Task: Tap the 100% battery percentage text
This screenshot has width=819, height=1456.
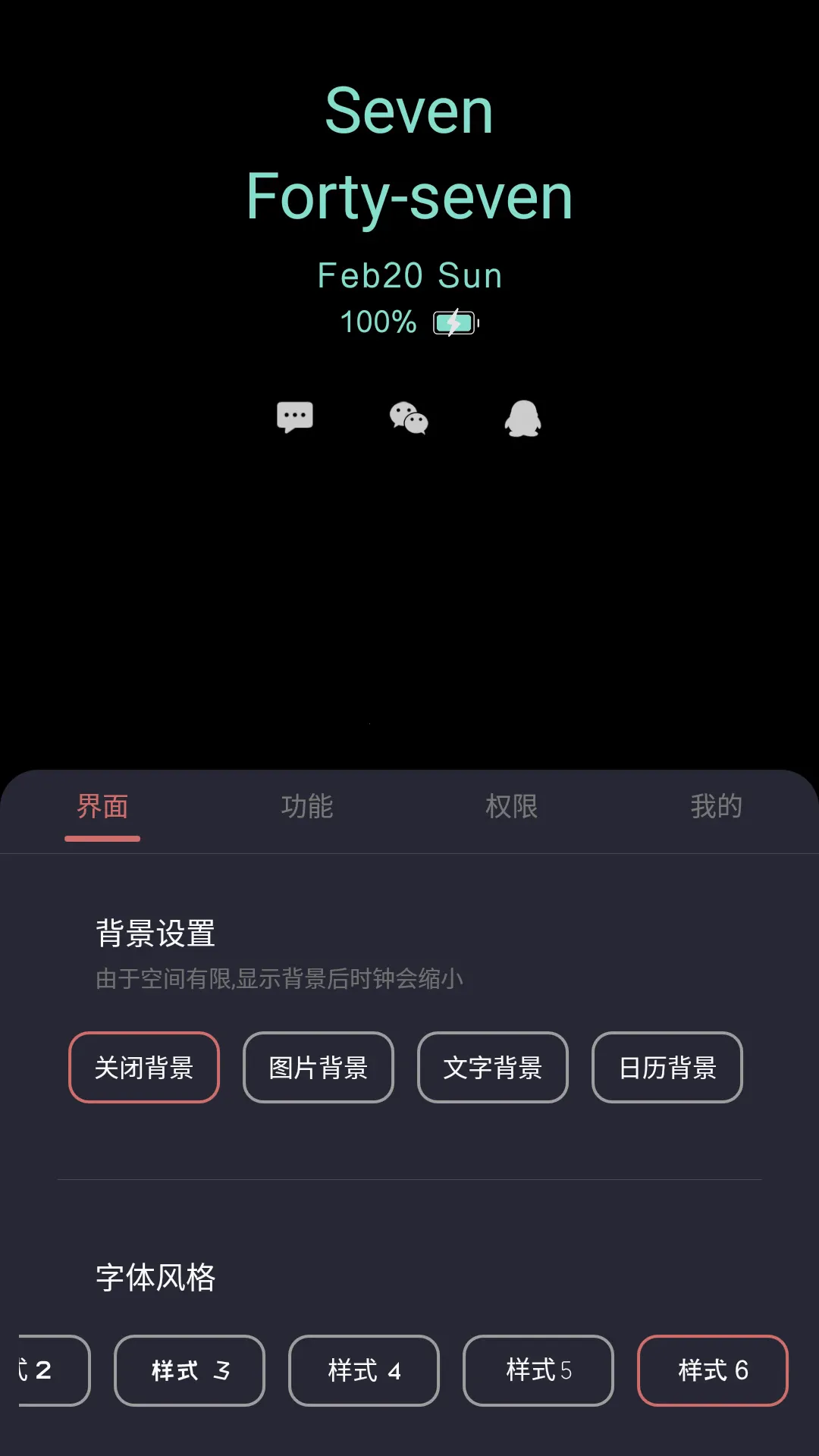Action: pyautogui.click(x=377, y=322)
